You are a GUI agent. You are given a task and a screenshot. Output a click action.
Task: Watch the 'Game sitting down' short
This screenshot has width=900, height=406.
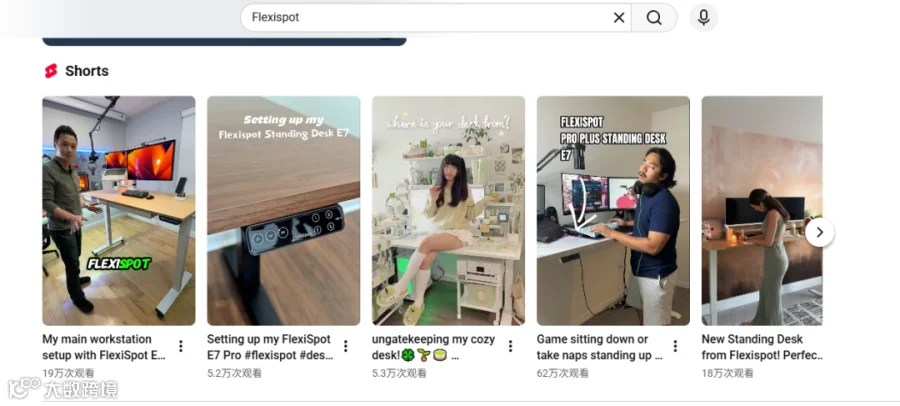[x=613, y=211]
